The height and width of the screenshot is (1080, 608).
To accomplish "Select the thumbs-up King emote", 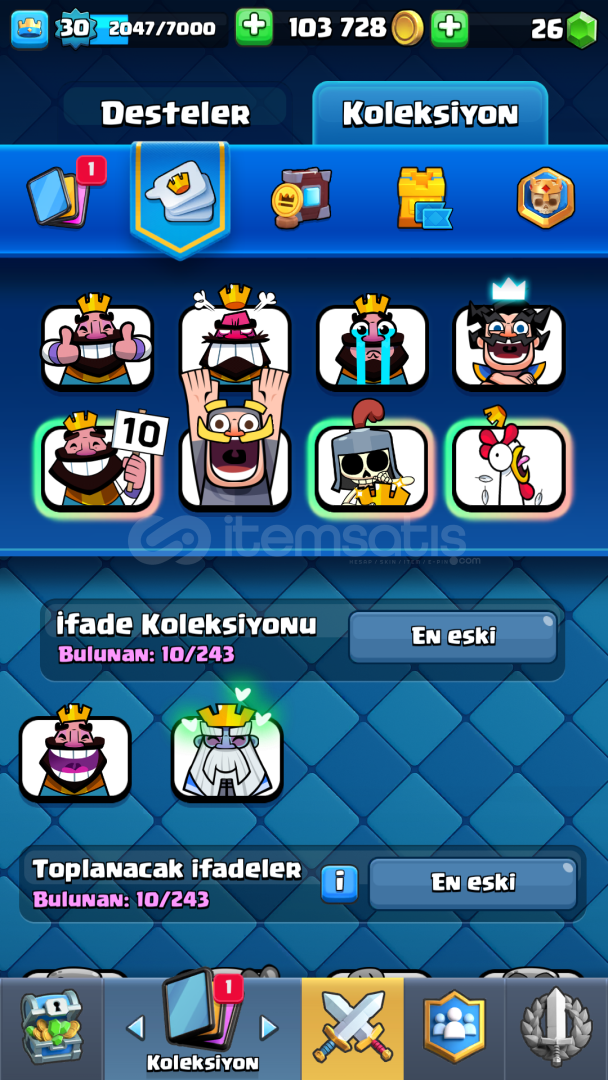I will [97, 342].
